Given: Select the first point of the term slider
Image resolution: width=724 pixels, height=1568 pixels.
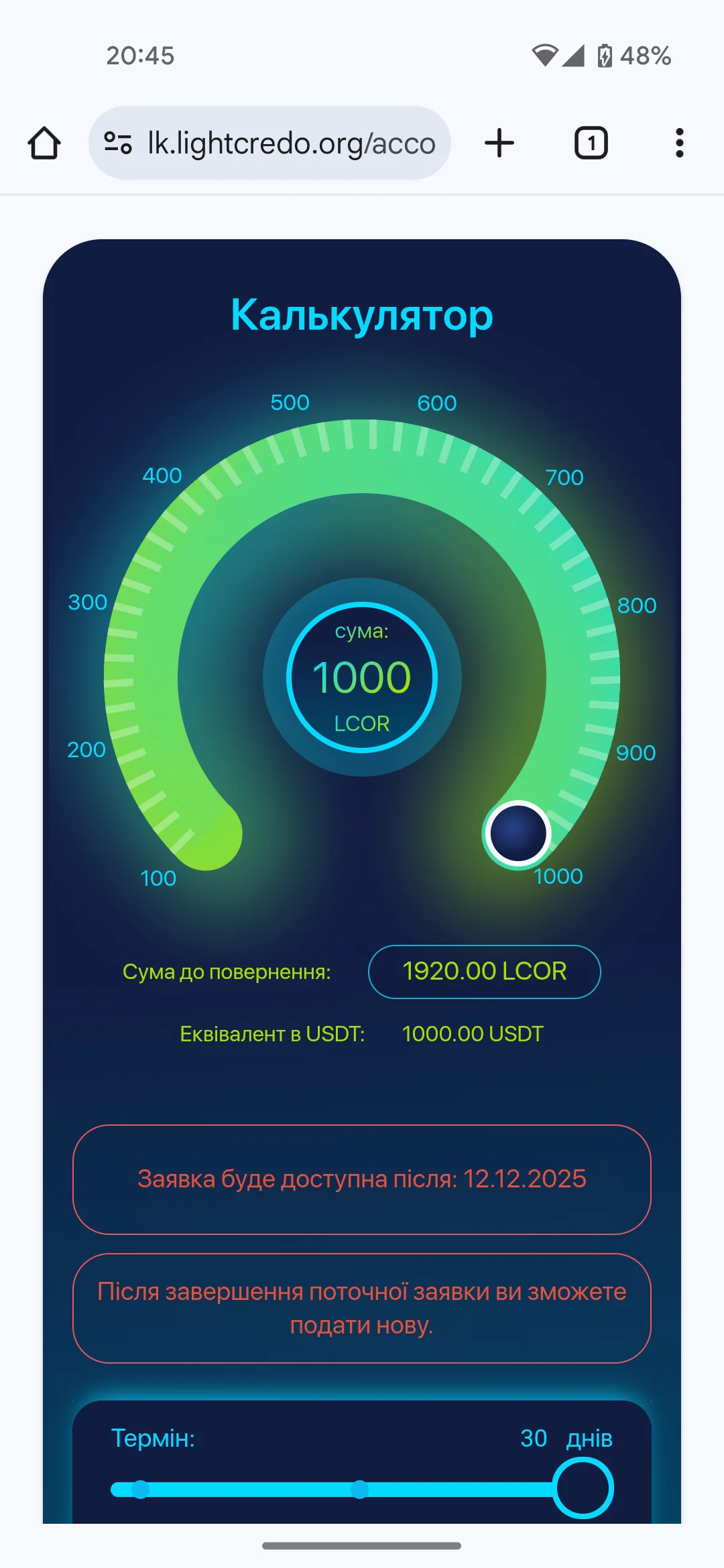Looking at the screenshot, I should 140,1489.
